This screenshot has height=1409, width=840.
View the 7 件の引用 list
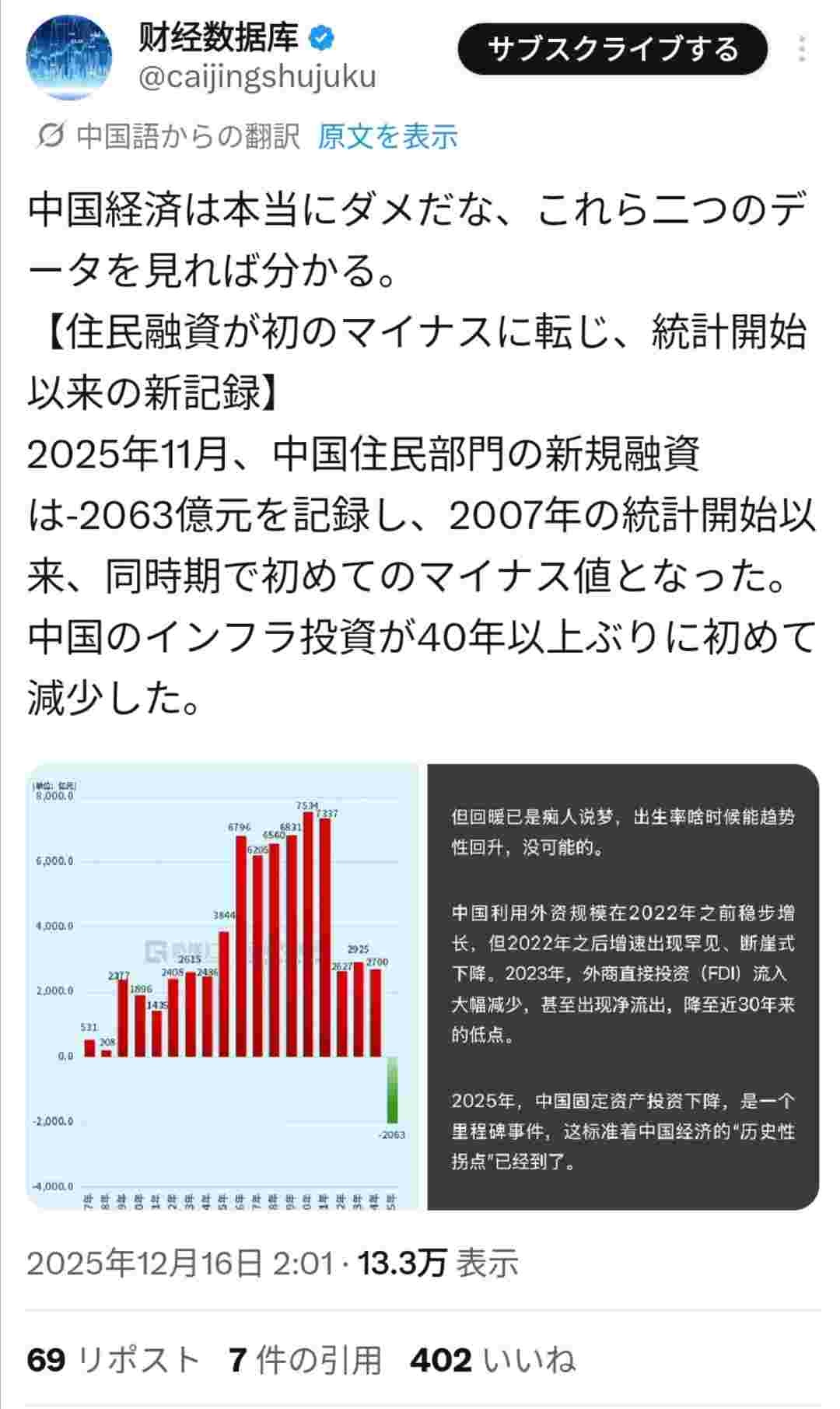[305, 1360]
